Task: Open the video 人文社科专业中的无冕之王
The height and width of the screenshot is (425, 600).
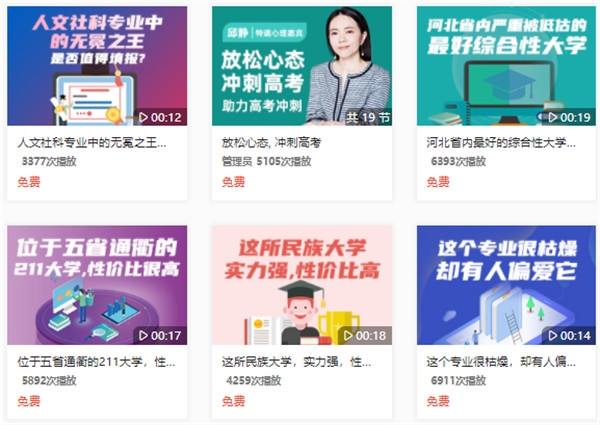Action: (97, 66)
